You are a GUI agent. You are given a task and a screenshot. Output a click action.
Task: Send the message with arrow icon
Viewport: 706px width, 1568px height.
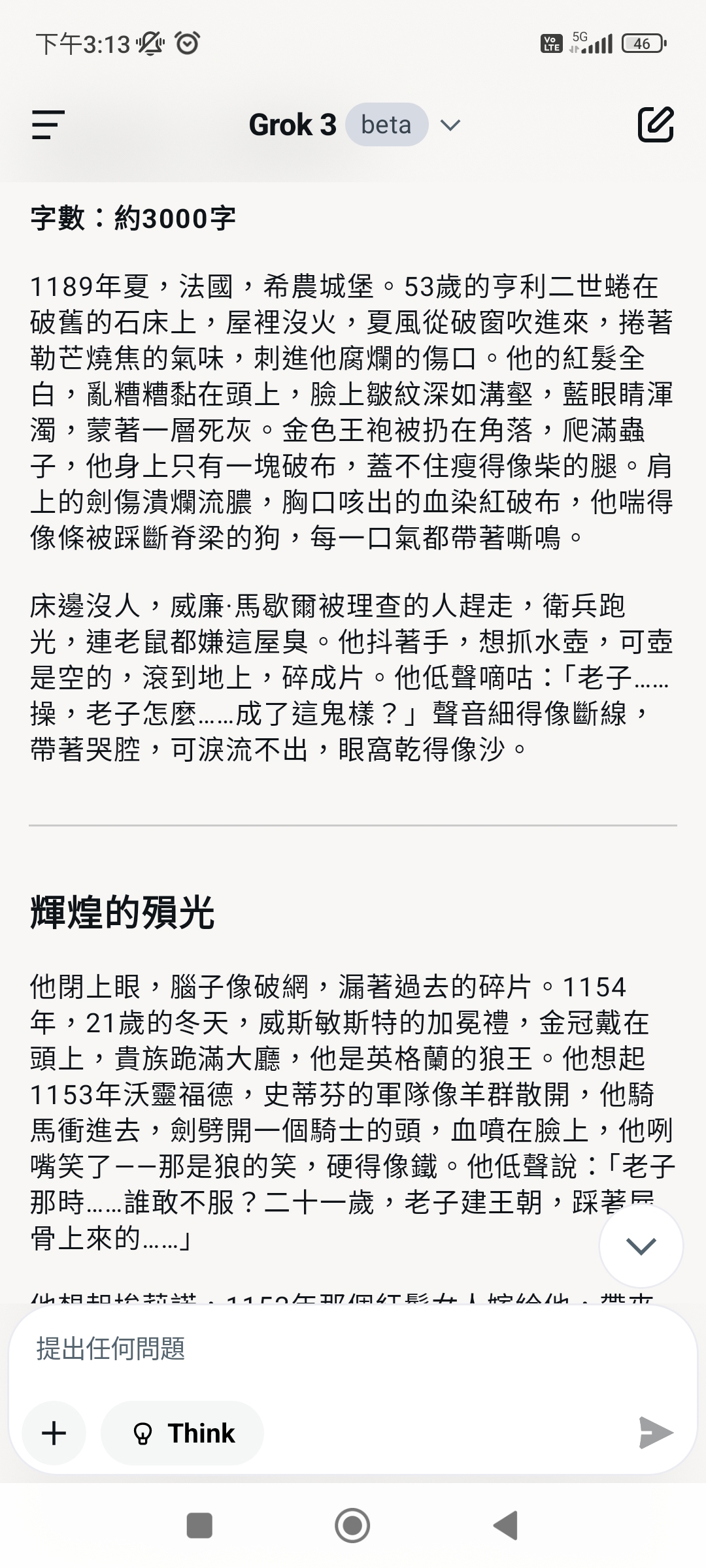point(656,1433)
